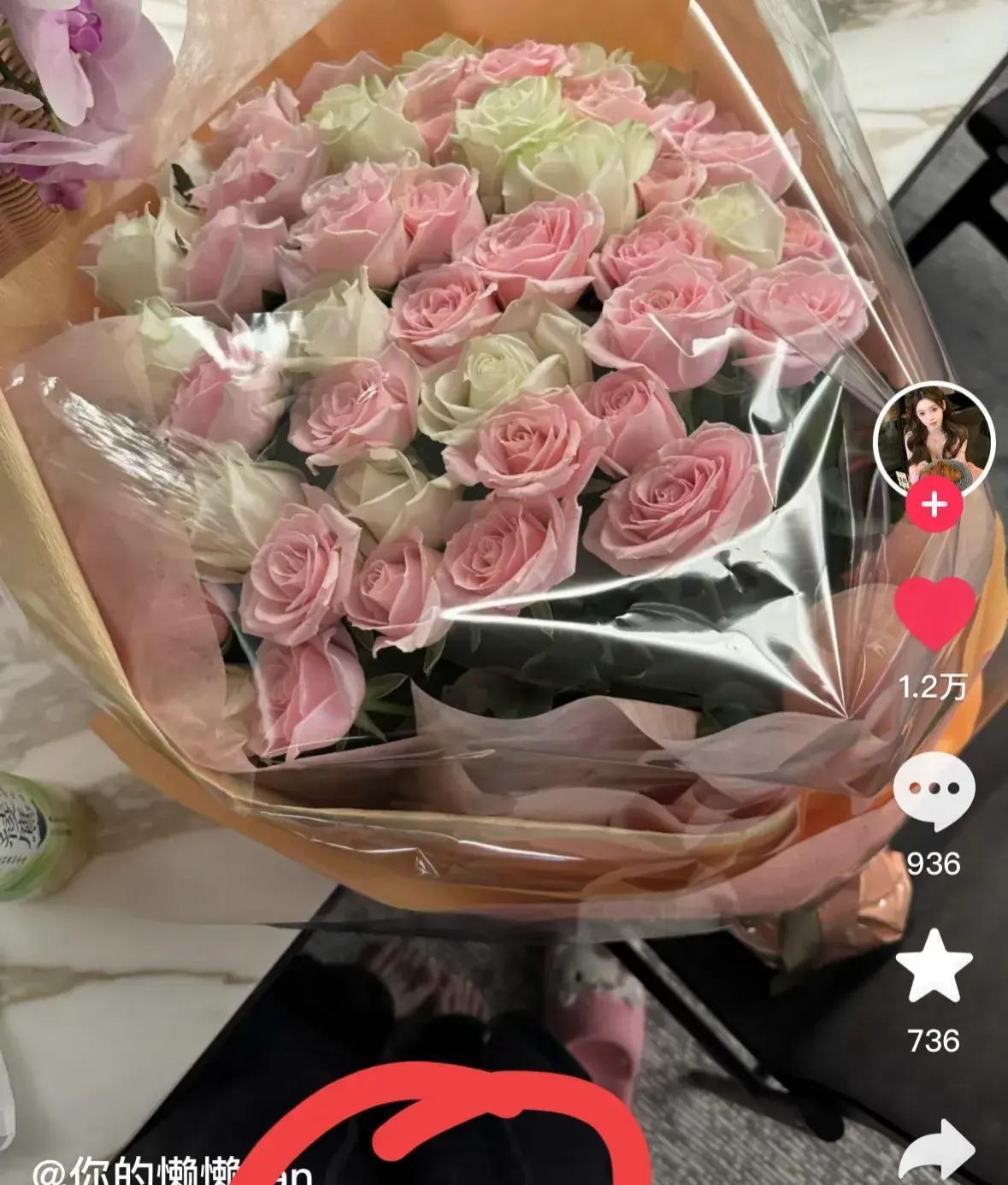Open the creator's profile avatar
1008x1185 pixels.
(934, 437)
